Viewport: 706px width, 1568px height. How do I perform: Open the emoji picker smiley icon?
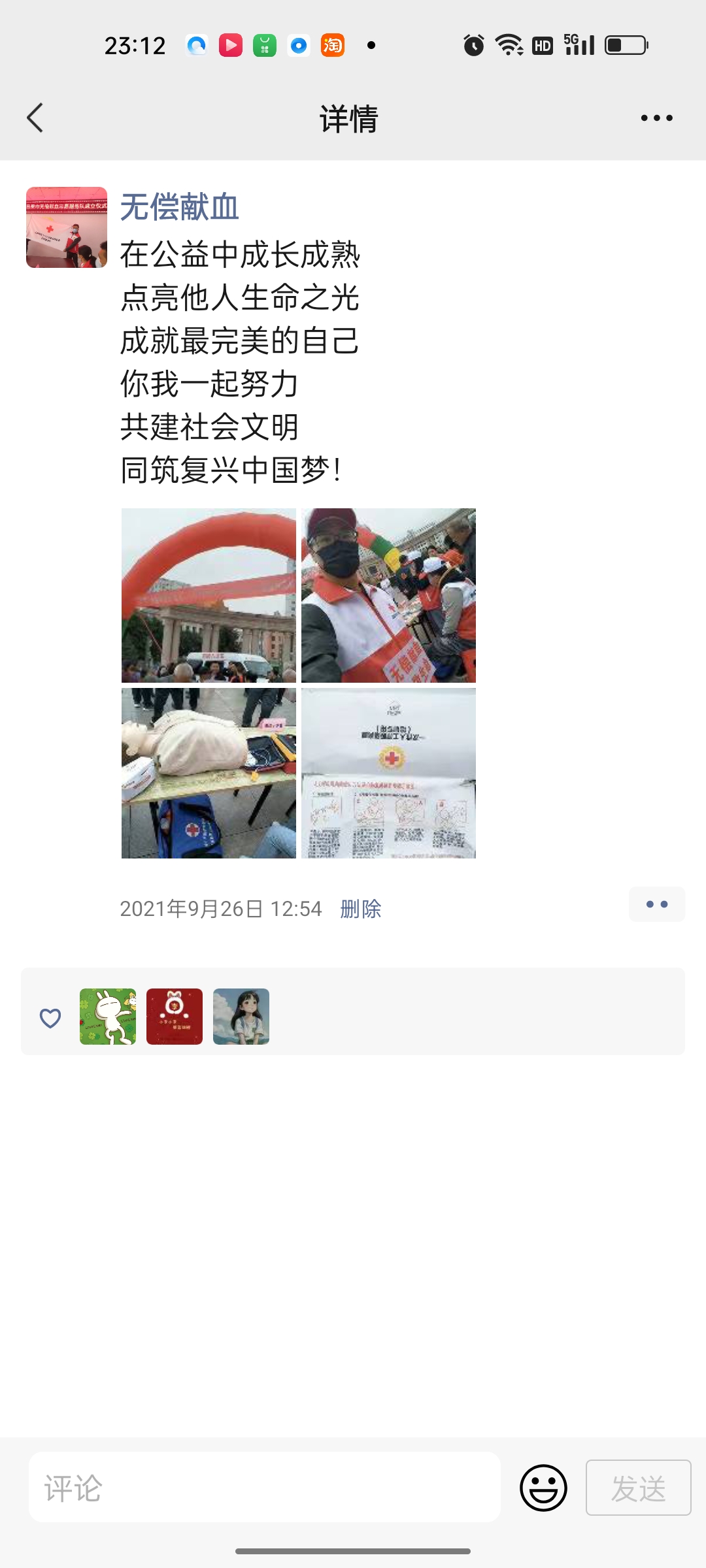tap(543, 1488)
